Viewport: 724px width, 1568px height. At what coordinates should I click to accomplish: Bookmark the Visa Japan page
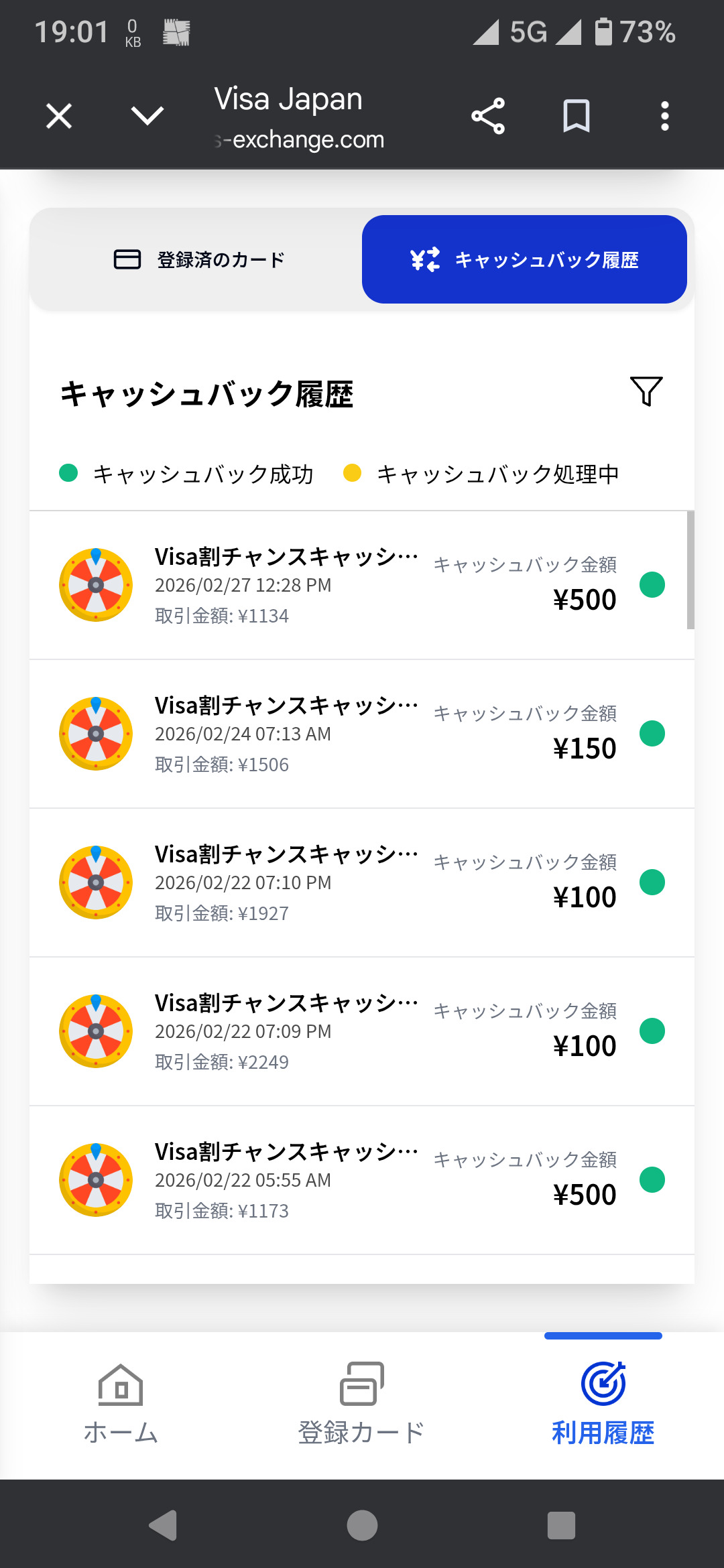[x=576, y=117]
